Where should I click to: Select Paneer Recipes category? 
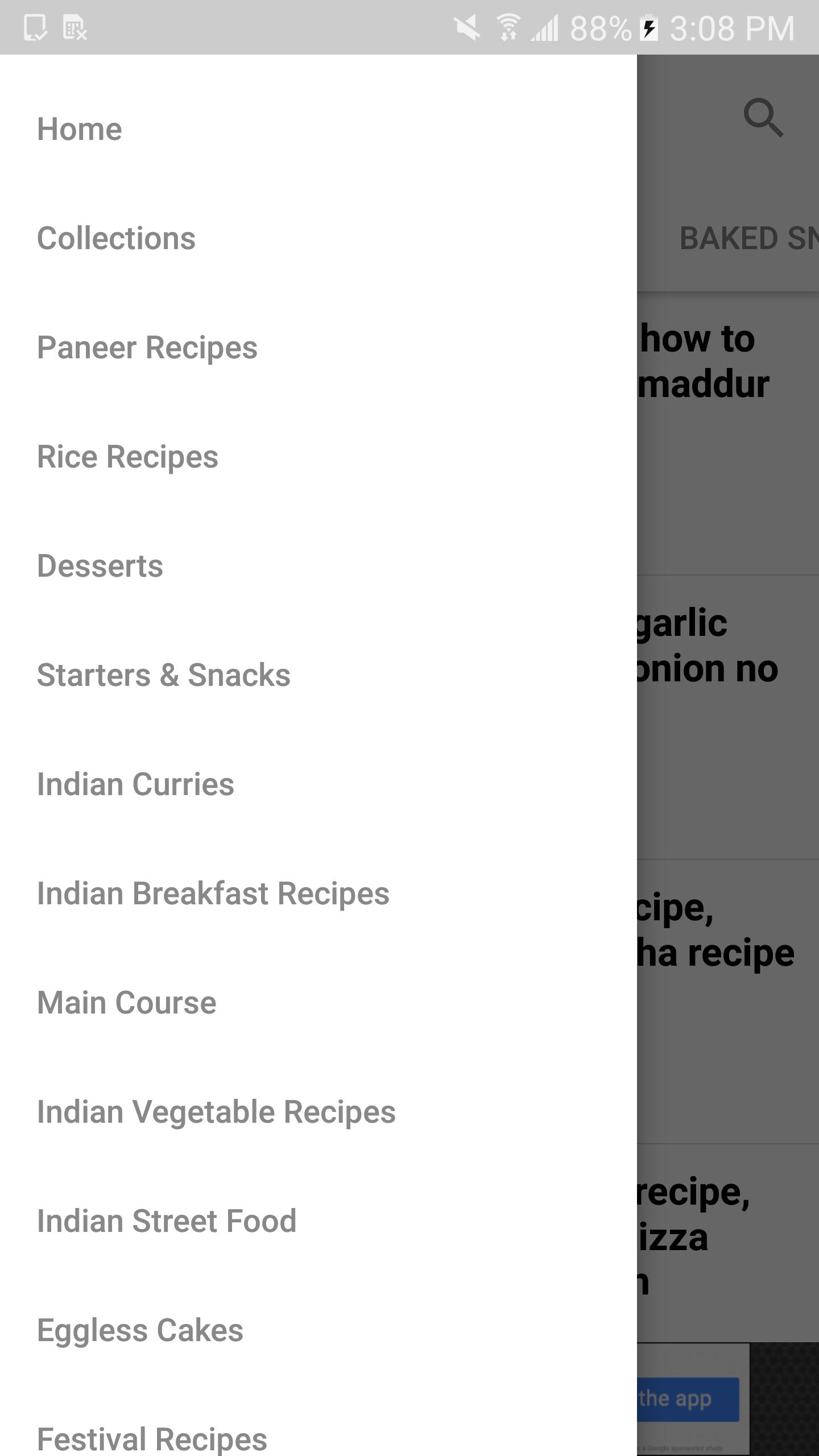click(x=147, y=347)
